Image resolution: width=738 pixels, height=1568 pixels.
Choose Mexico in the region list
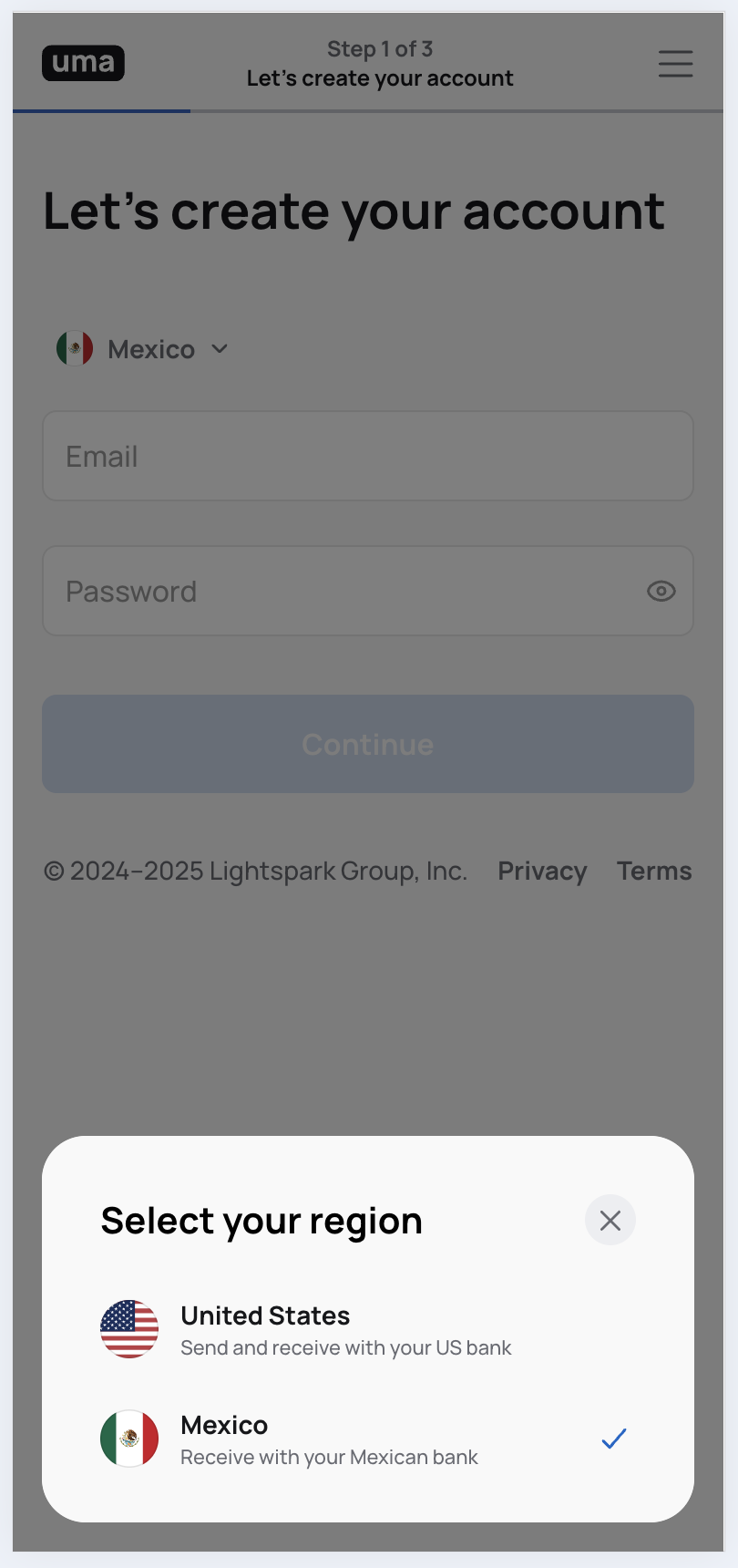coord(346,1439)
